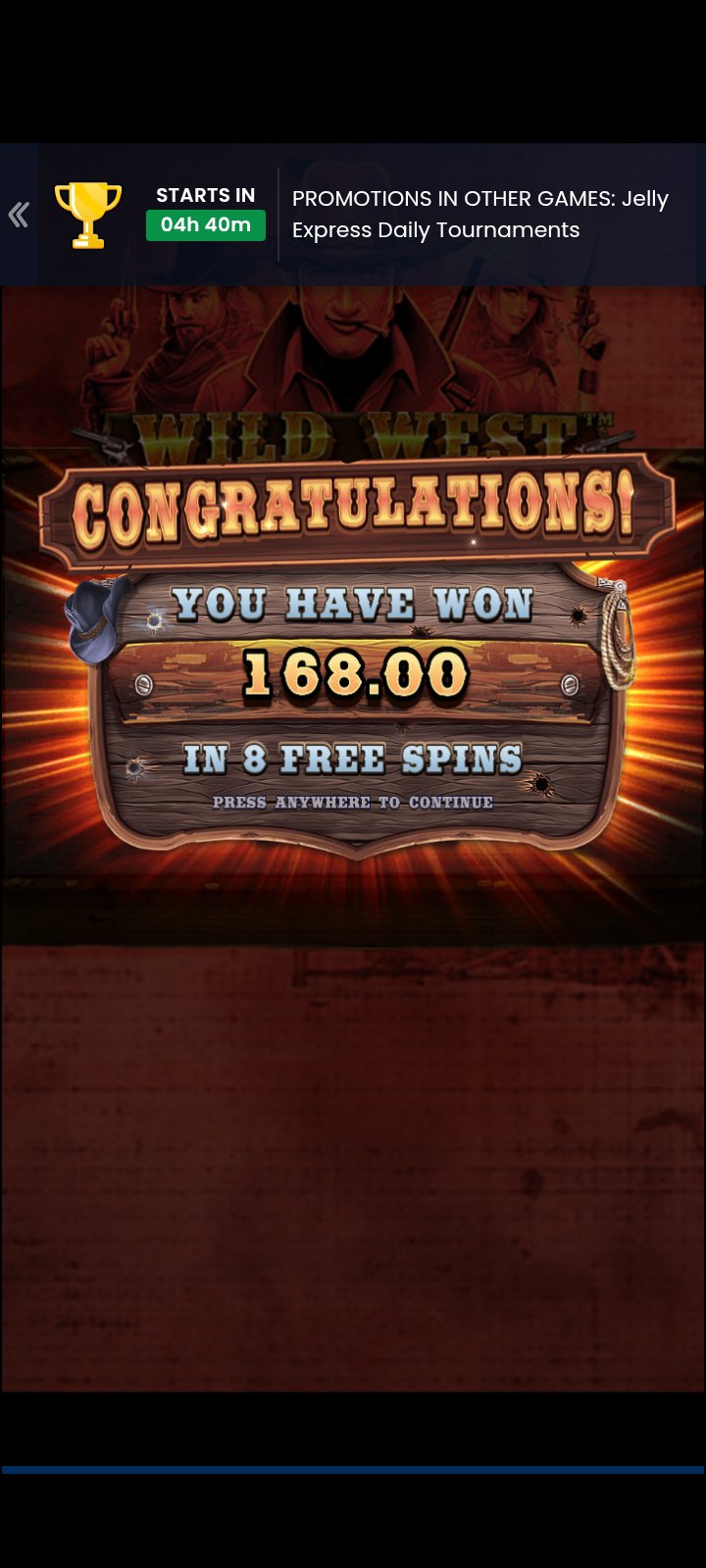Image resolution: width=706 pixels, height=1568 pixels.
Task: Open the Jelly Express Daily Tournaments promotion
Action: 479,215
